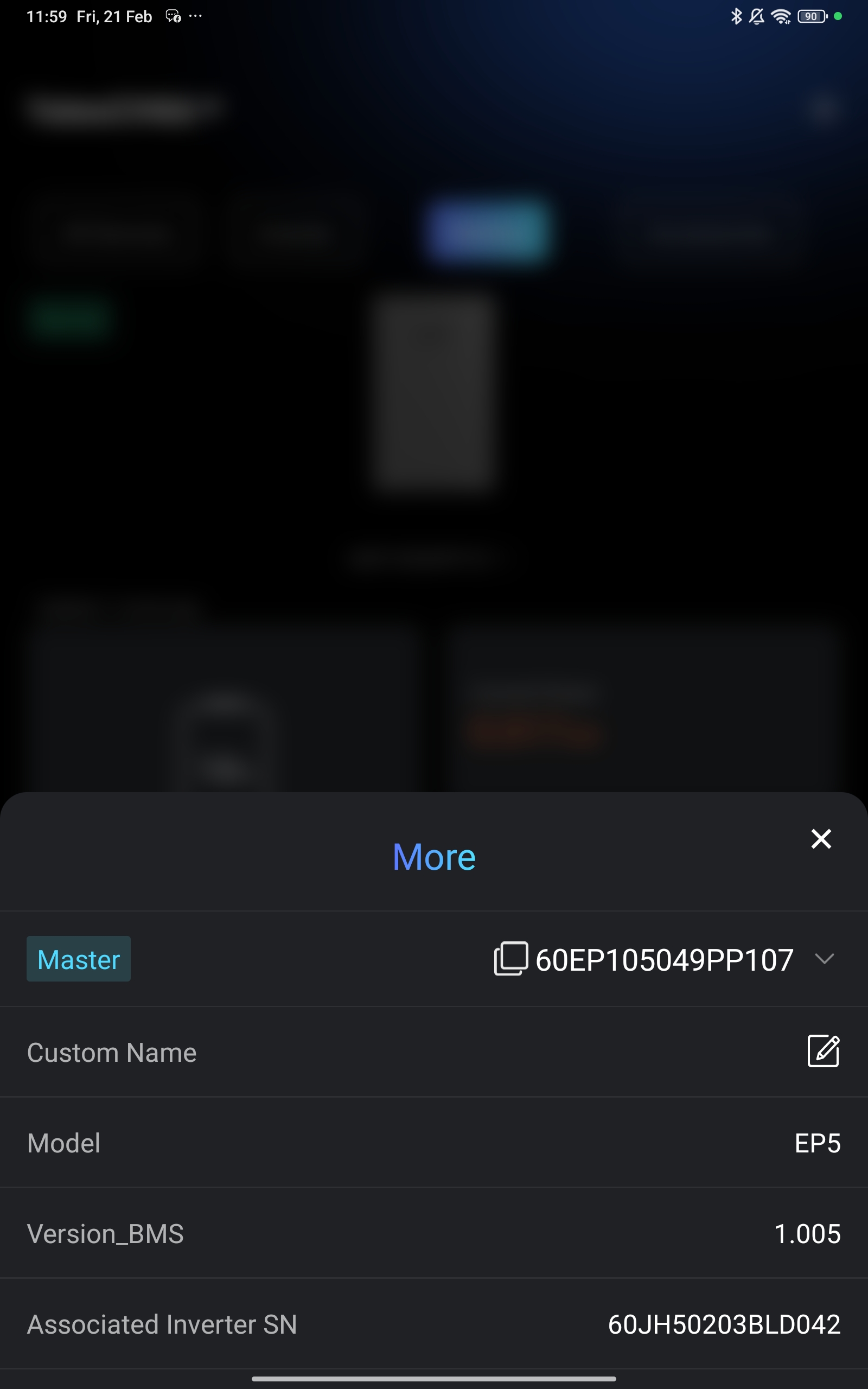Copy the serial number 60EP105049PP107
868x1389 pixels.
[510, 959]
